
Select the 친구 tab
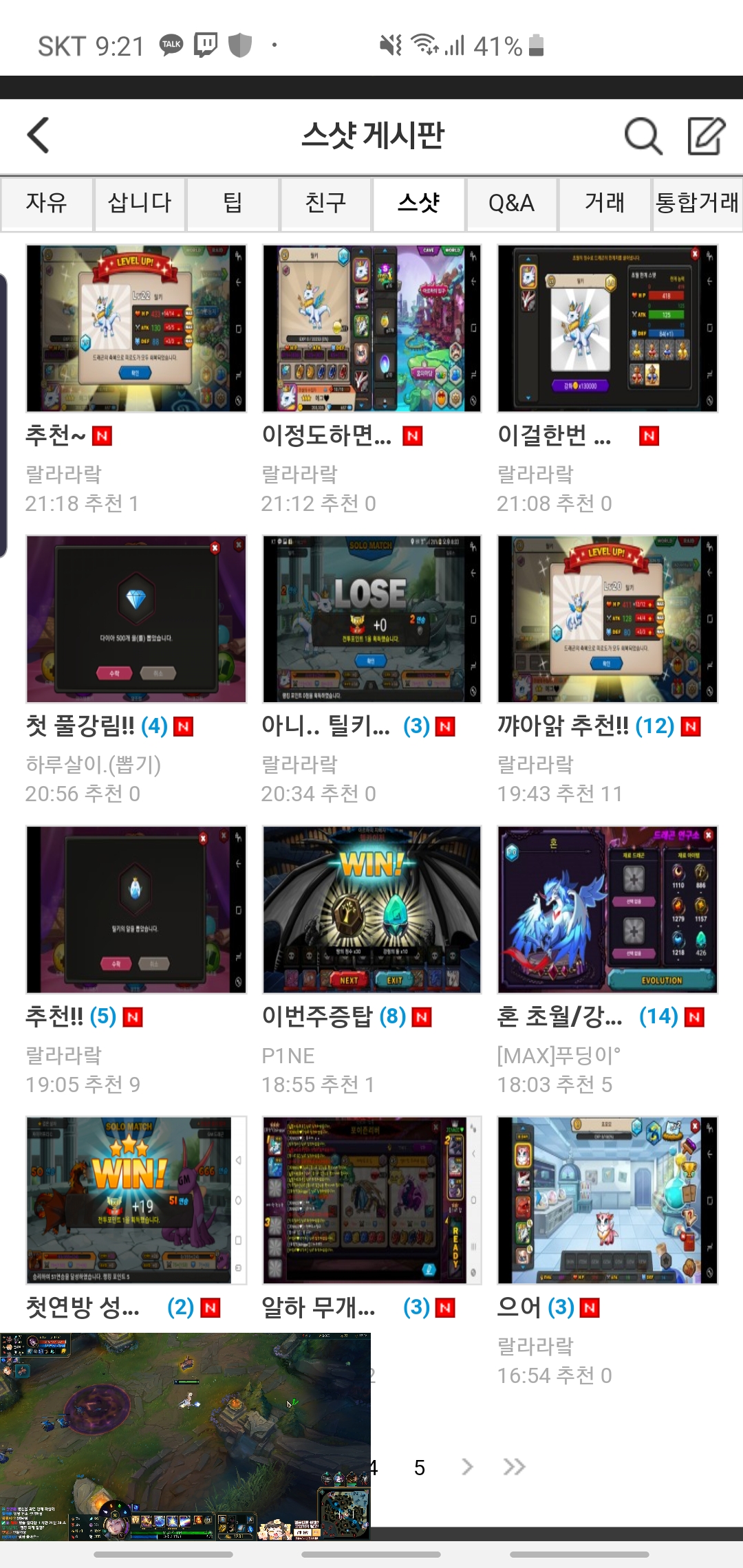click(325, 203)
